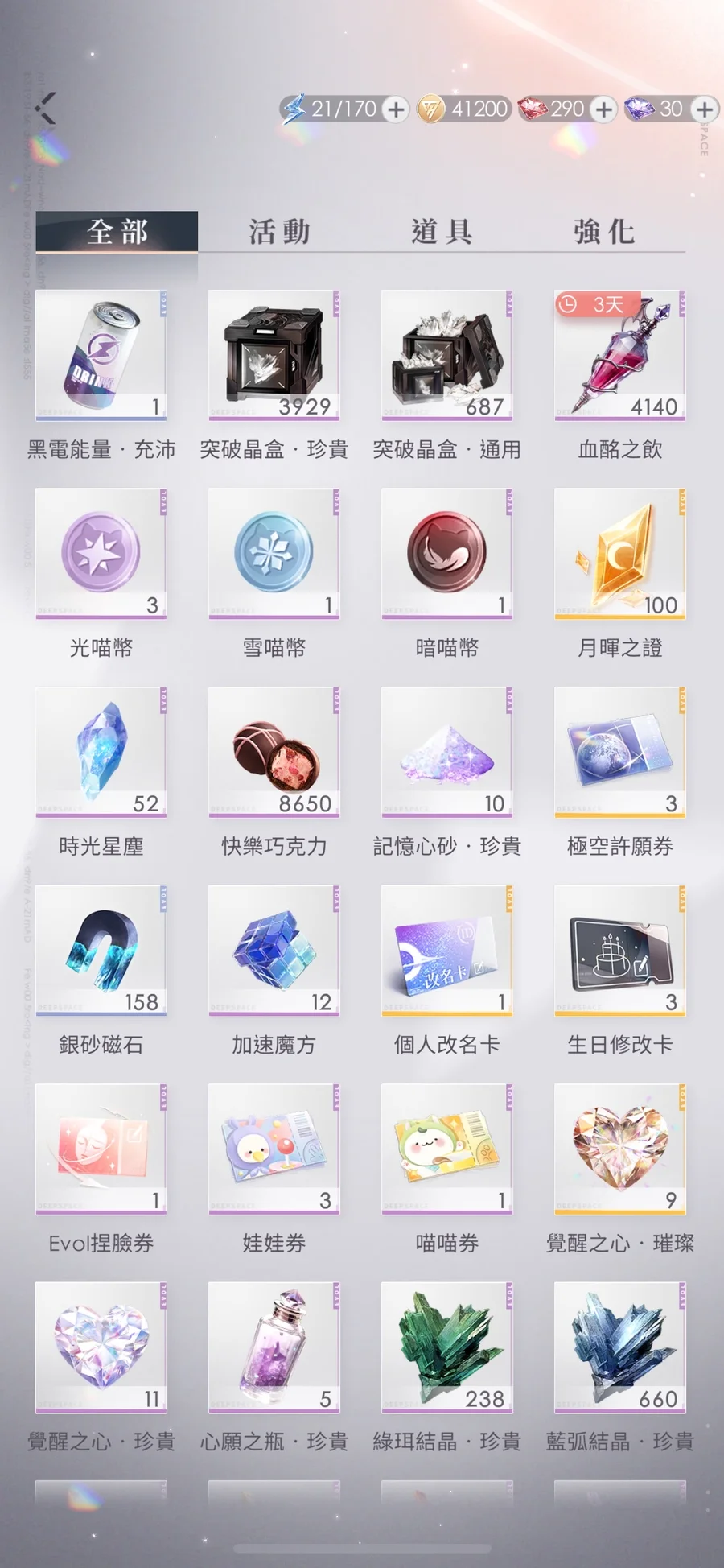This screenshot has width=724, height=1568.
Task: Add red diamonds with the plus beside 290
Action: click(x=604, y=109)
